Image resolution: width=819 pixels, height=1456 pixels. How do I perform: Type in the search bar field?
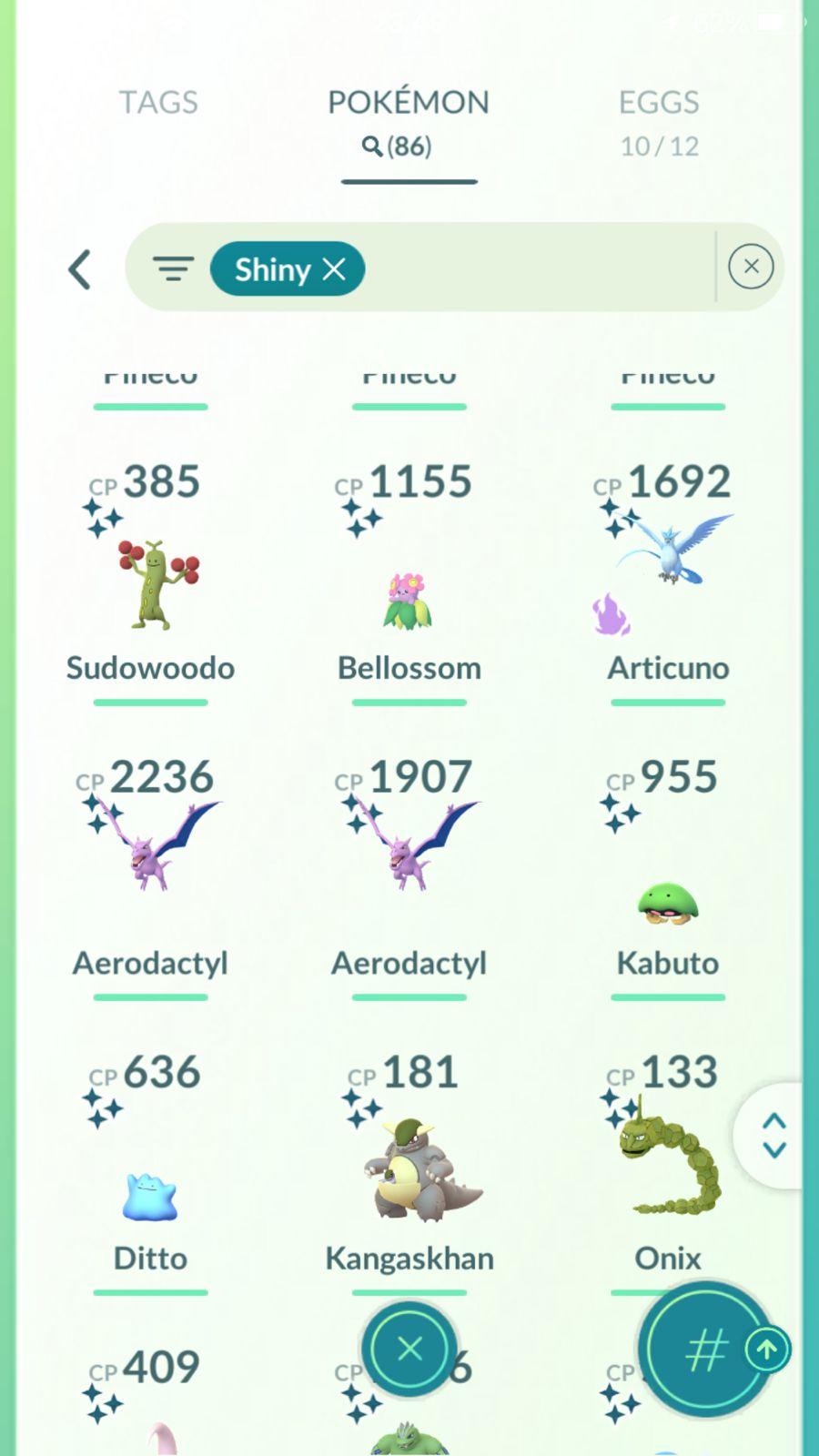click(x=537, y=268)
